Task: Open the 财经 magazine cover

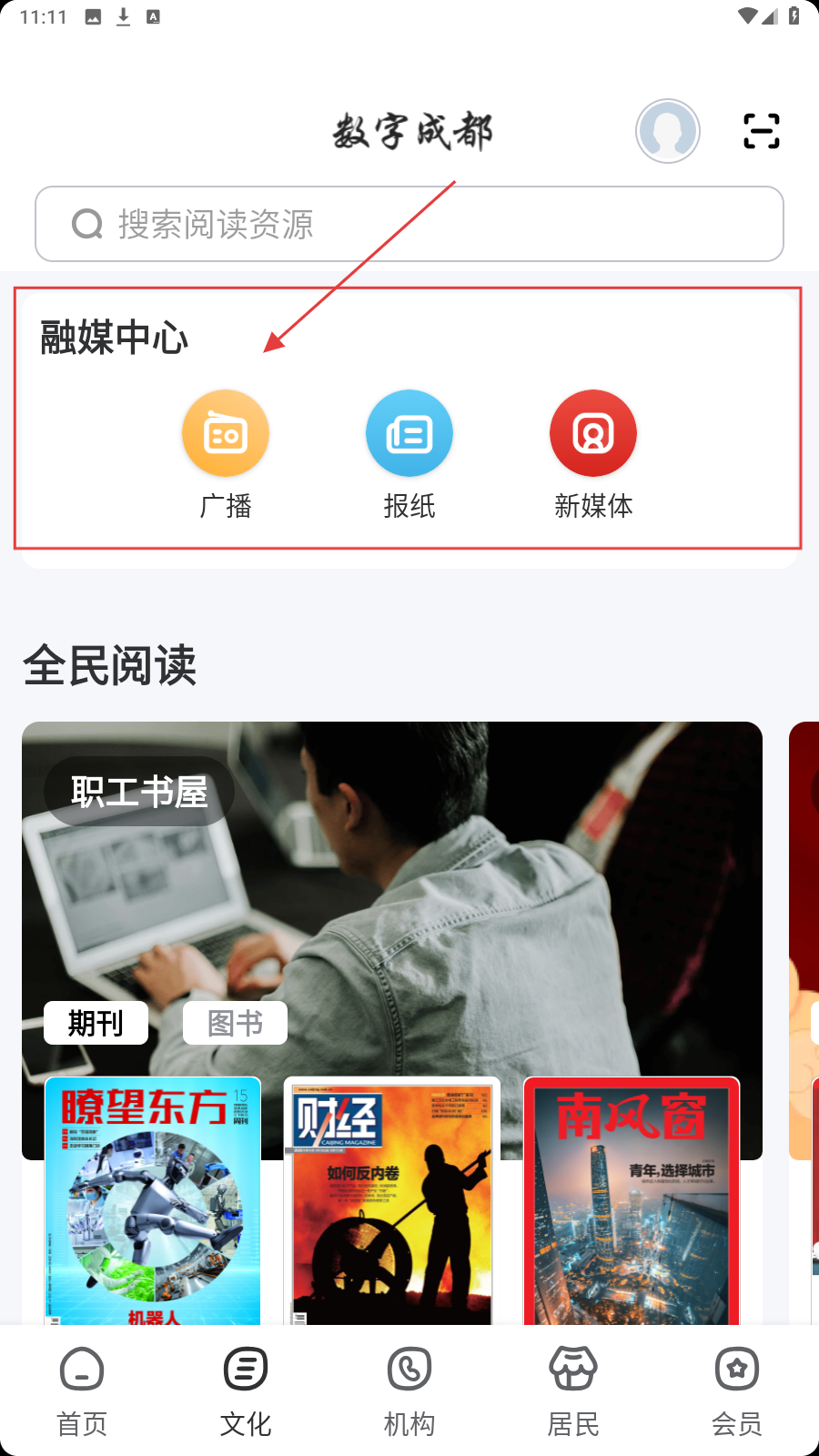Action: click(x=392, y=1201)
